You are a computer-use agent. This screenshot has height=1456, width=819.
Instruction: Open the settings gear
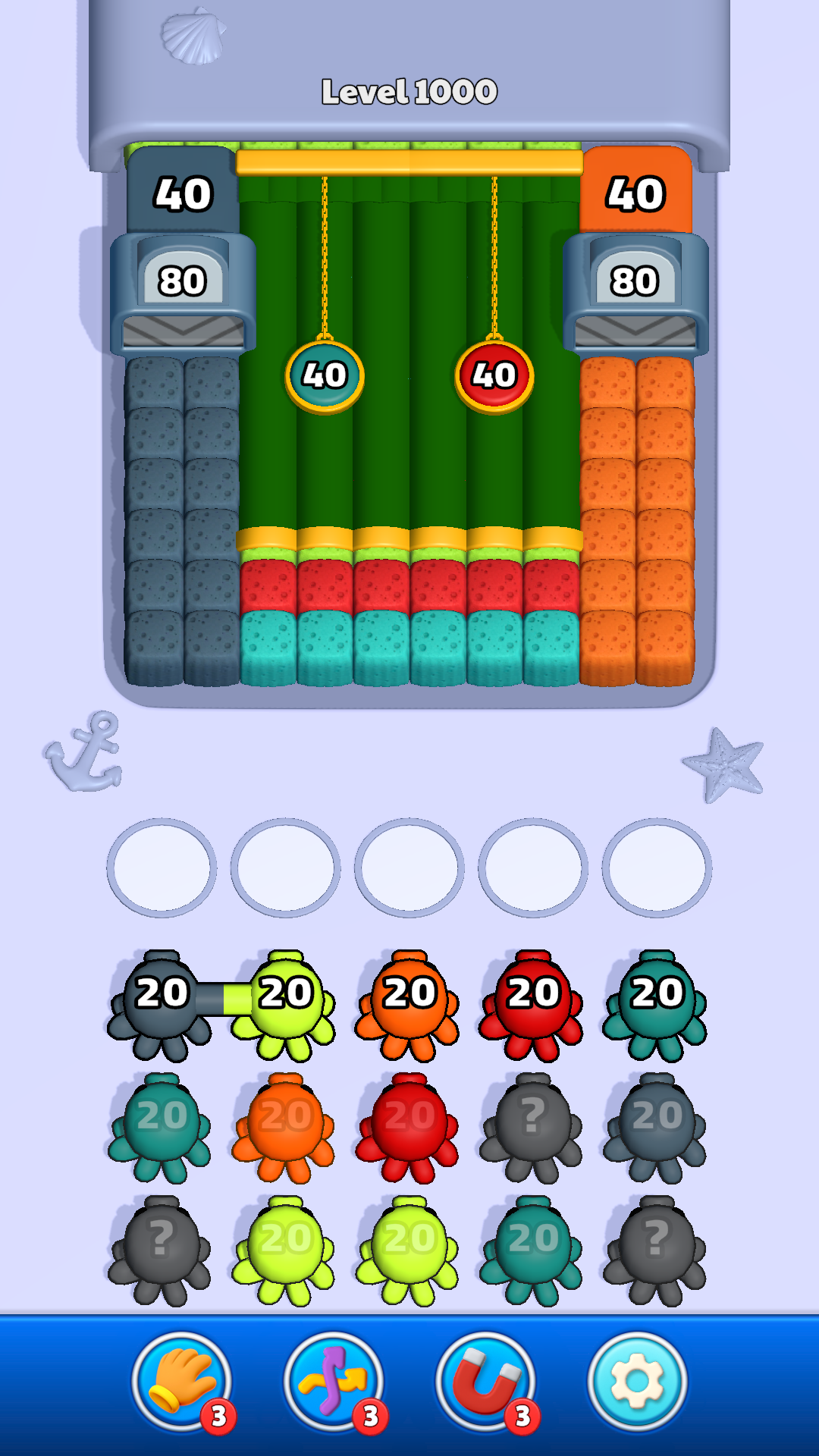click(637, 1380)
